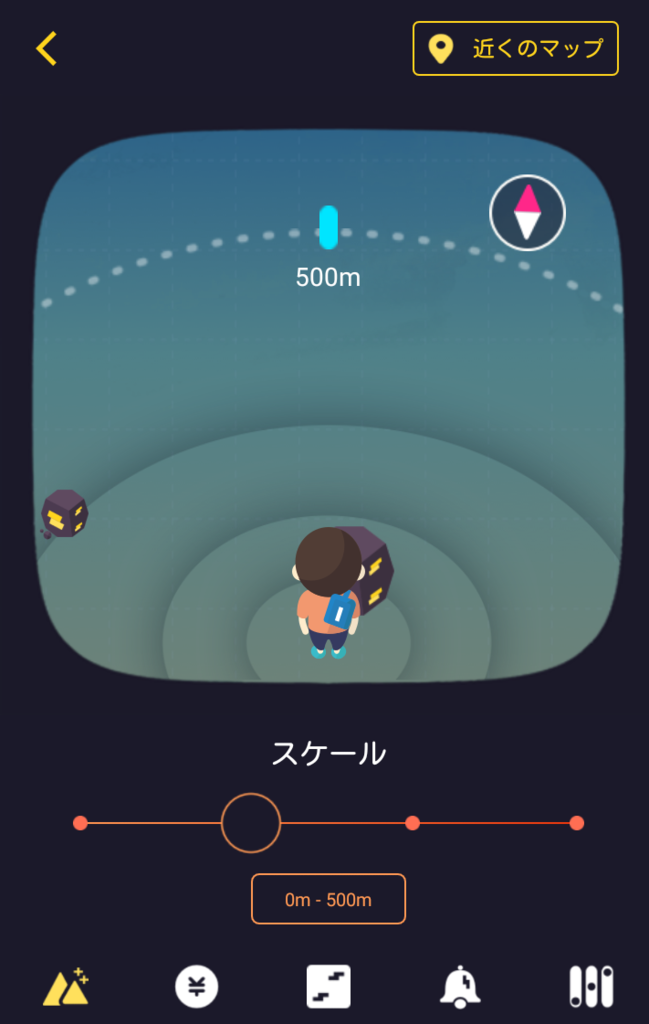Viewport: 649px width, 1024px height.
Task: Go back with the yellow arrow
Action: (x=47, y=48)
